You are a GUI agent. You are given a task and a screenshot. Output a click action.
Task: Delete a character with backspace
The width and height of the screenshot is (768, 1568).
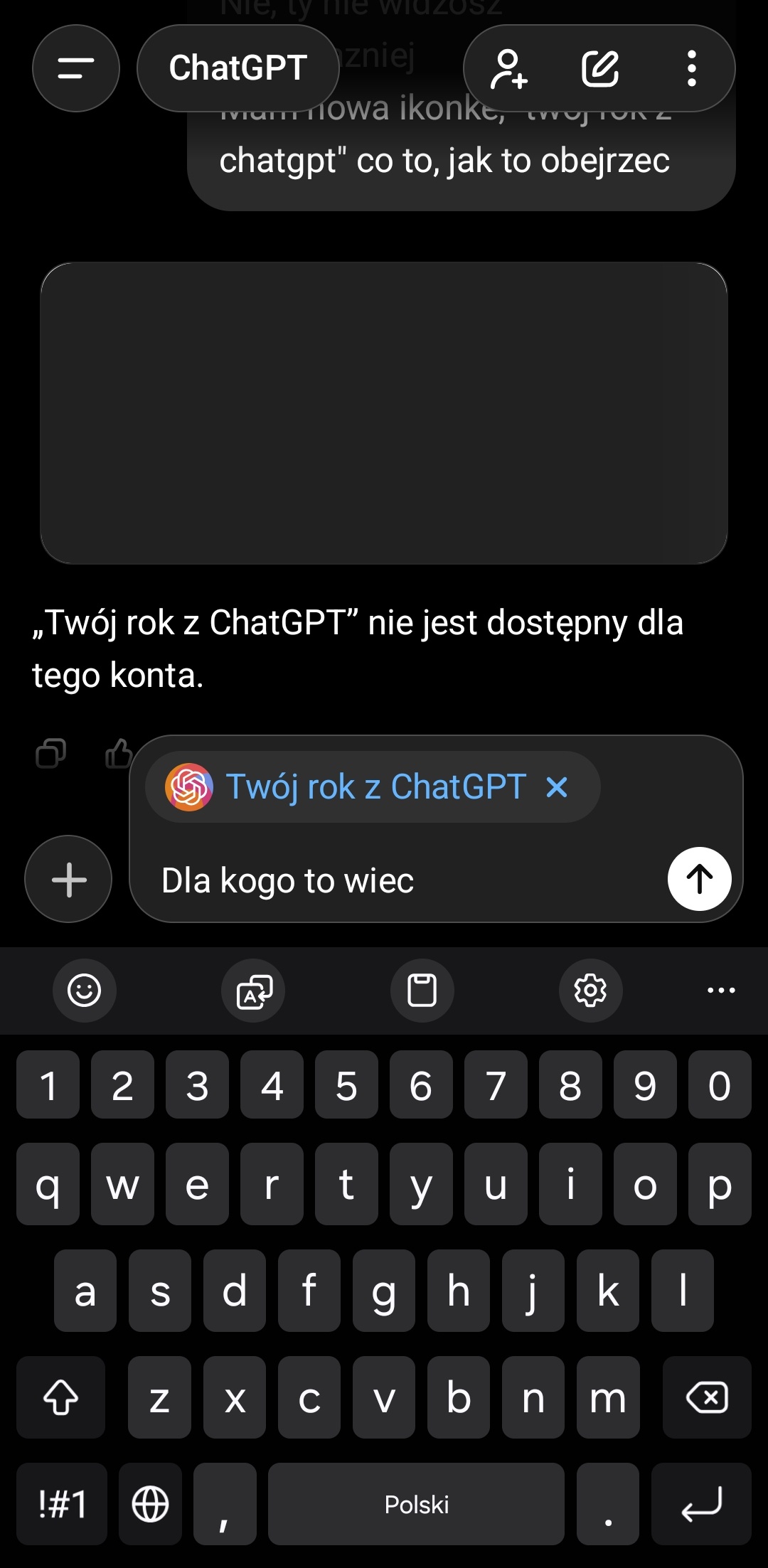(706, 1397)
